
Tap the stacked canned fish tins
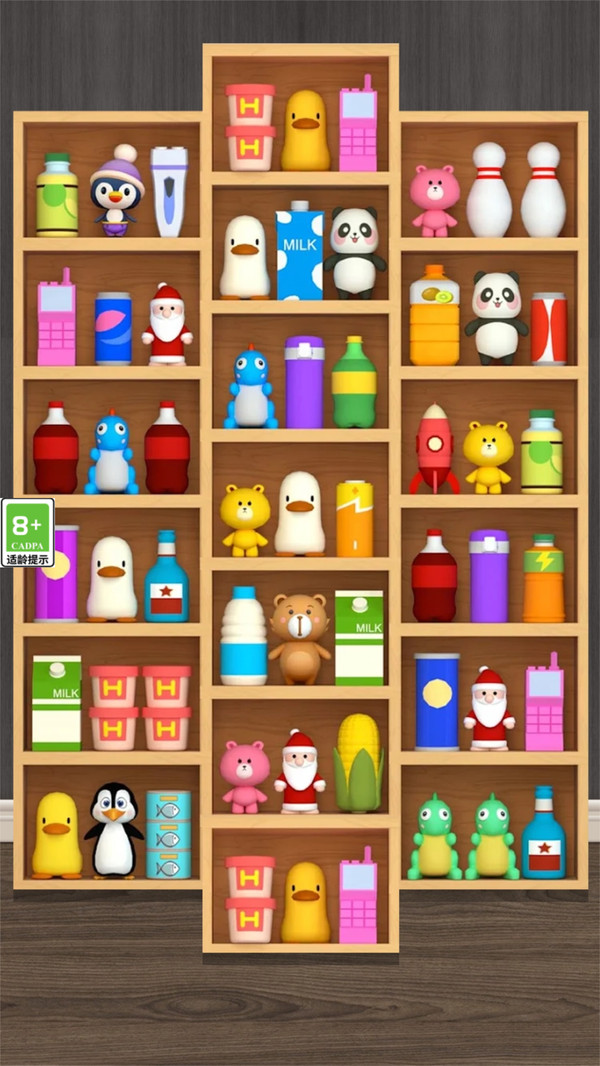tap(168, 834)
